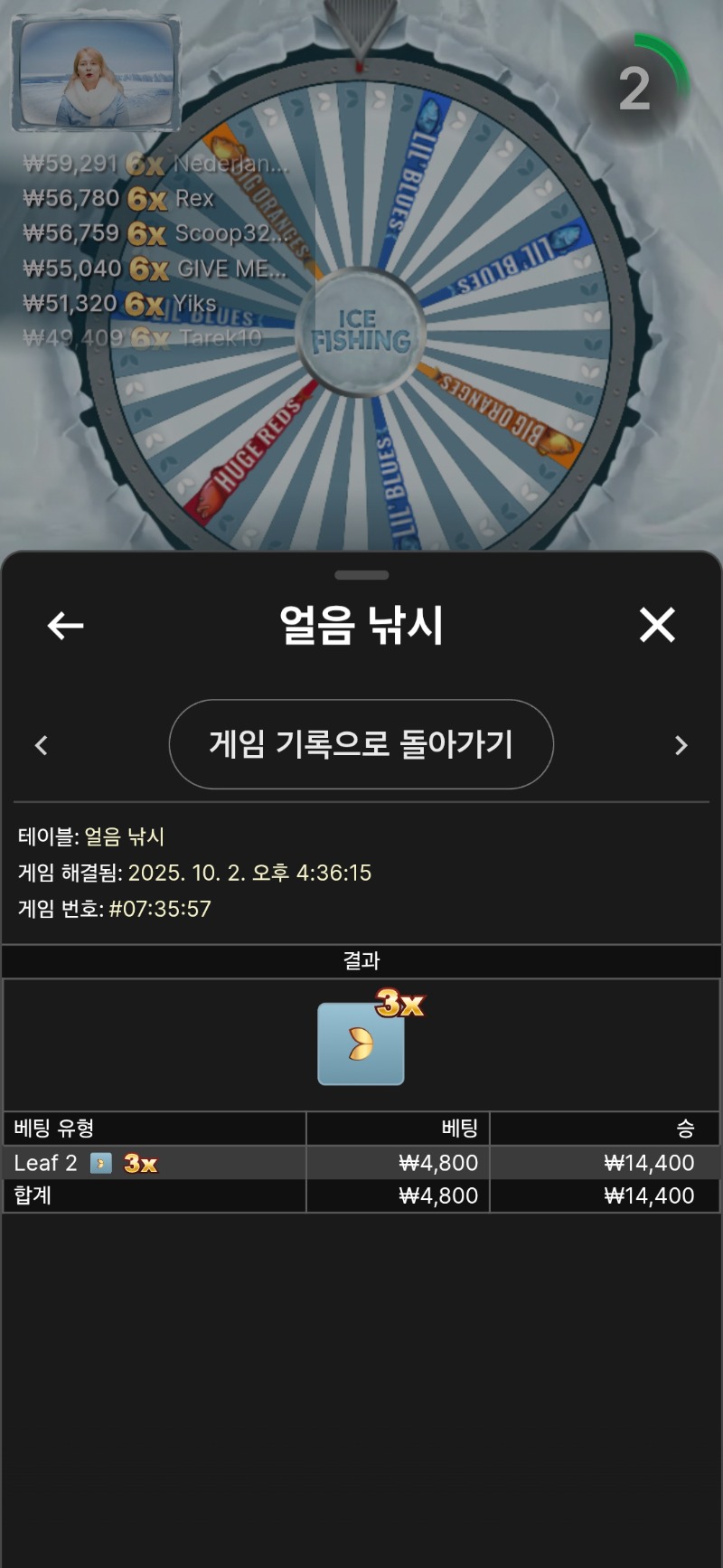Tap the back arrow beside 얼음 낚시

click(x=65, y=625)
